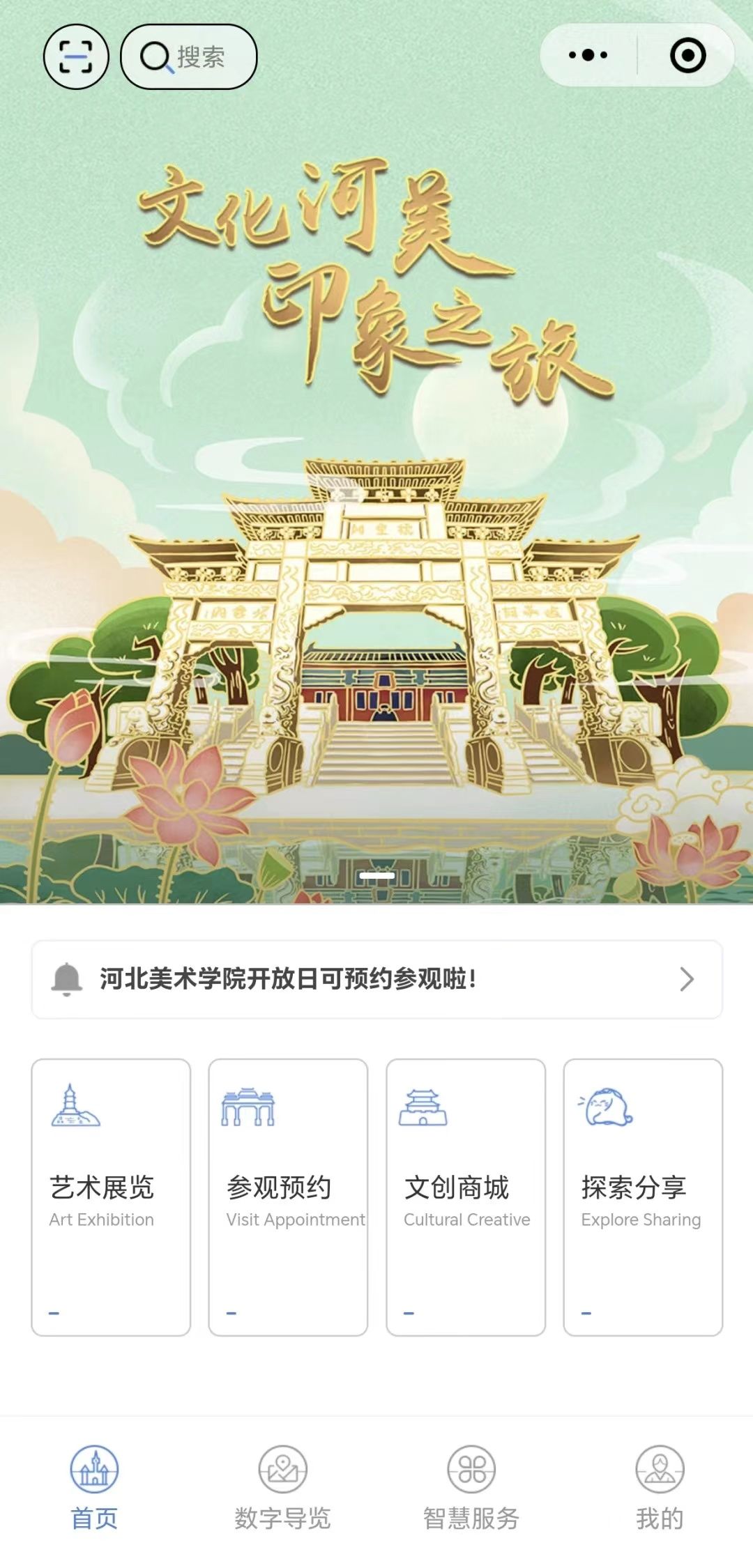Open the 河北美术学院开放日 announcement
753x1568 pixels.
[x=376, y=979]
